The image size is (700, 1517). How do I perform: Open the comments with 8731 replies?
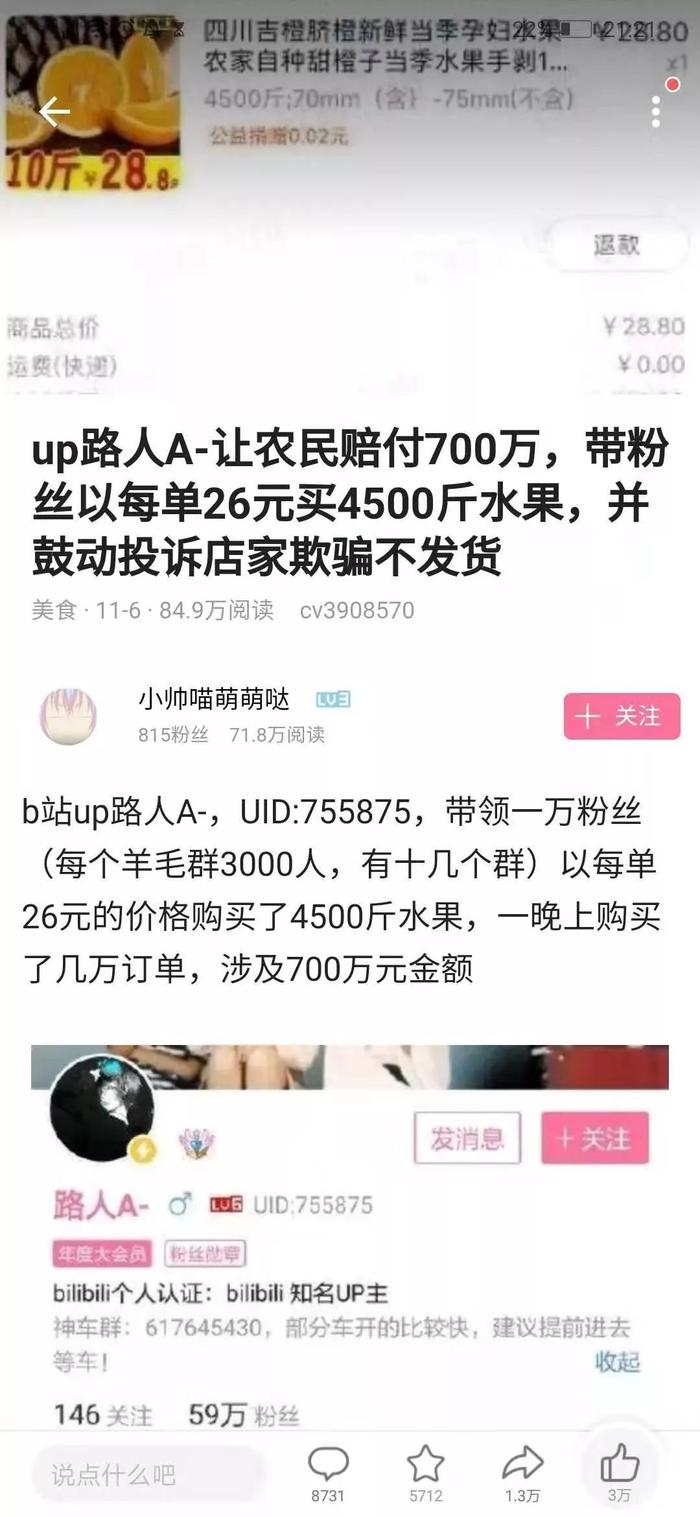coord(328,1473)
